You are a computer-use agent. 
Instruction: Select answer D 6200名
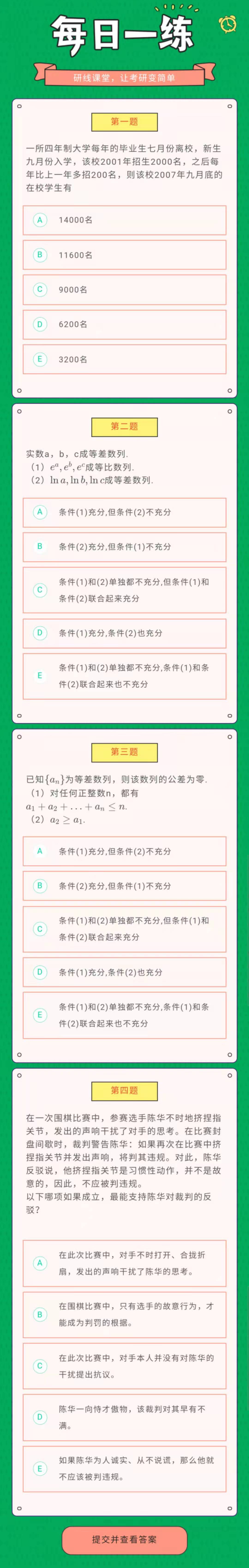pyautogui.click(x=125, y=324)
